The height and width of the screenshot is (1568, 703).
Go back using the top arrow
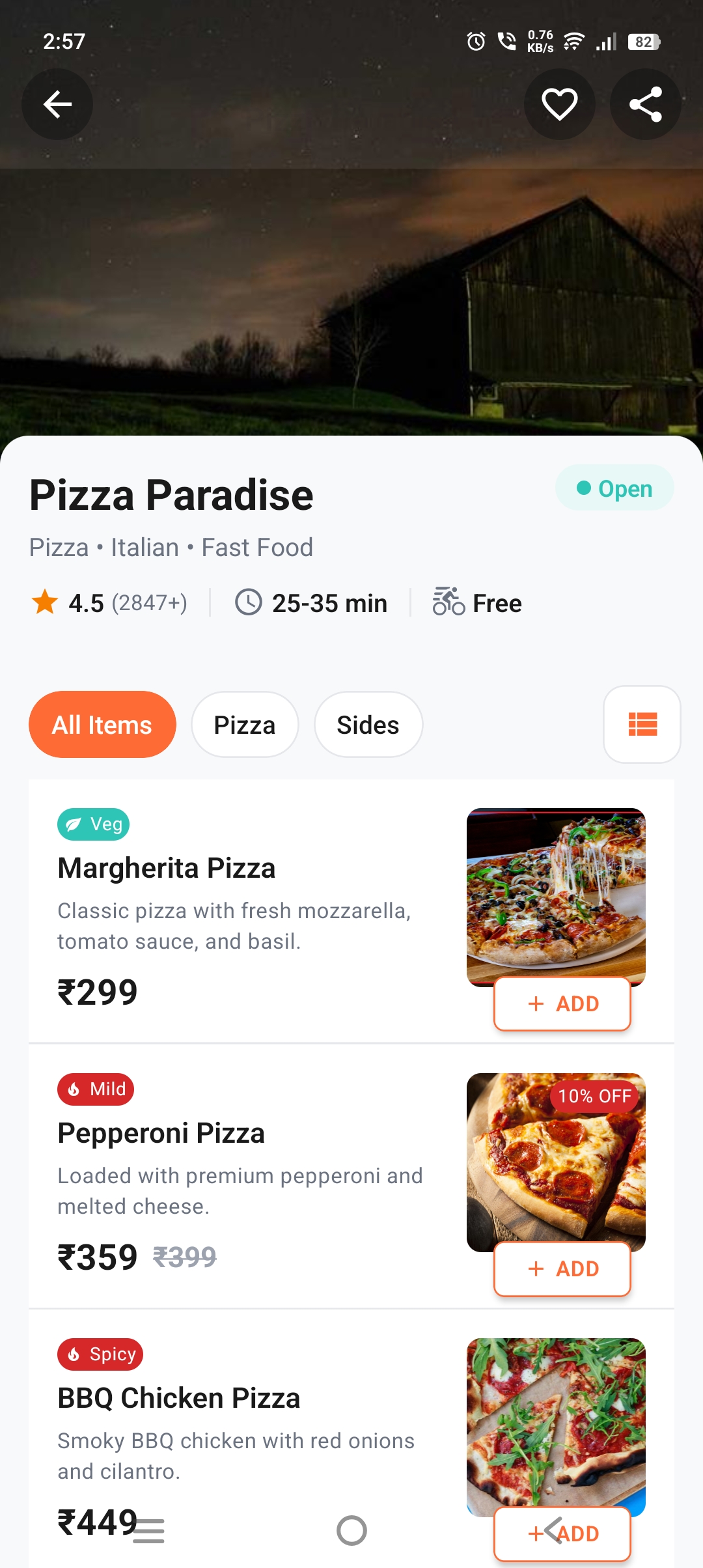coord(57,104)
